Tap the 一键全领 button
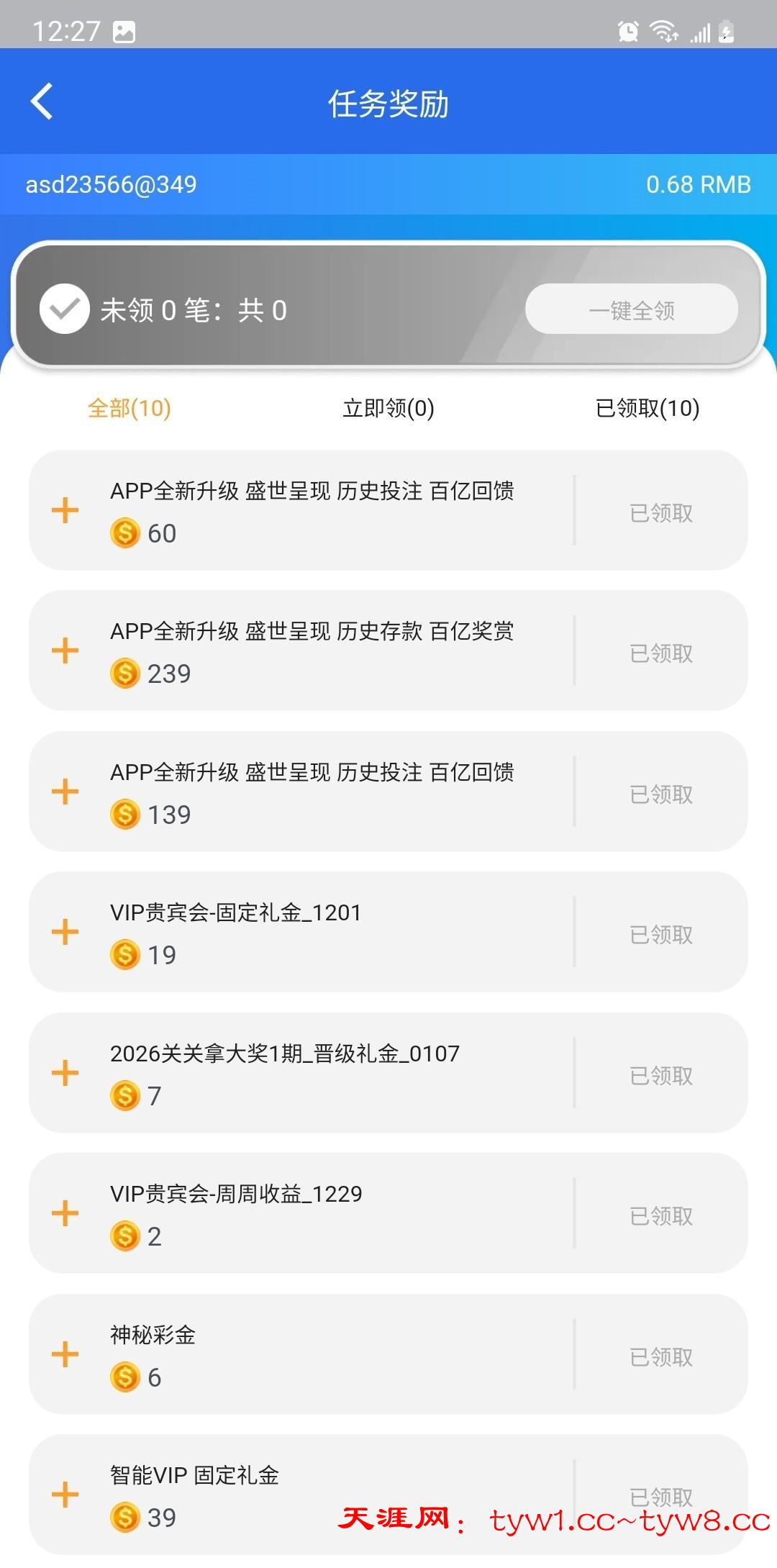777x1568 pixels. [x=631, y=309]
